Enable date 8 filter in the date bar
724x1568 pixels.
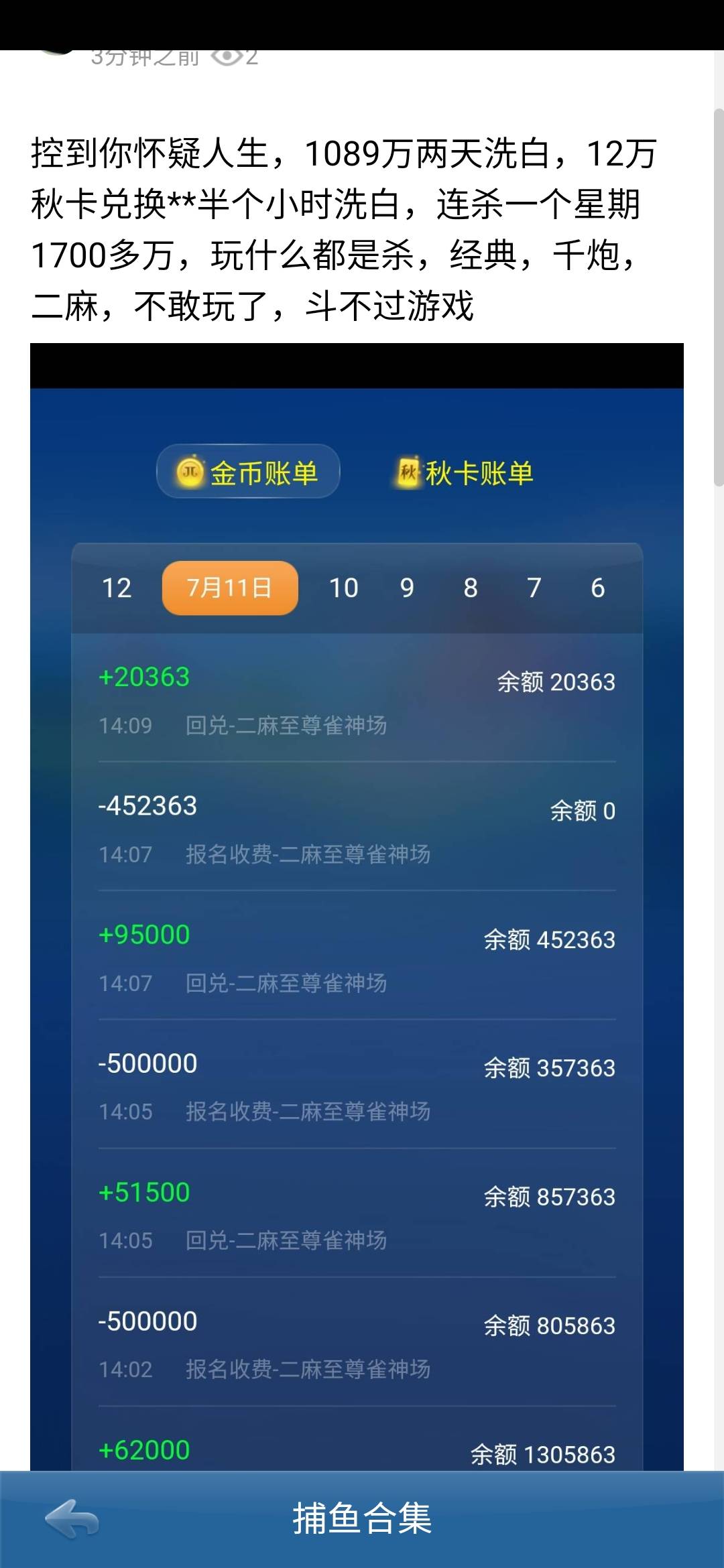470,588
